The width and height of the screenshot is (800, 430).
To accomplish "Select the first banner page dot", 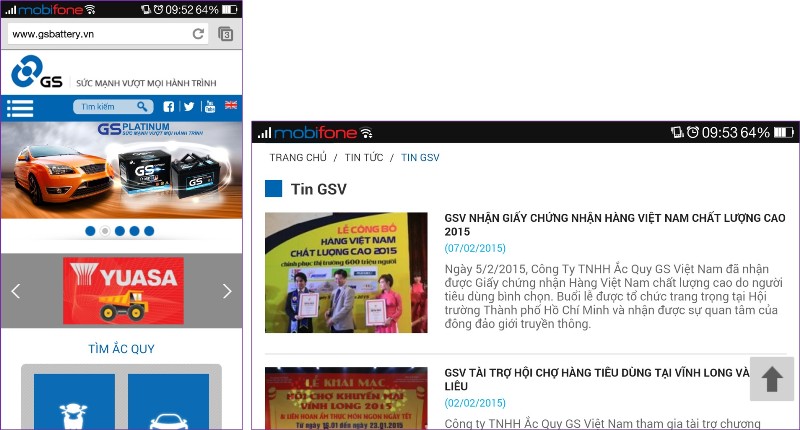I will tap(90, 231).
